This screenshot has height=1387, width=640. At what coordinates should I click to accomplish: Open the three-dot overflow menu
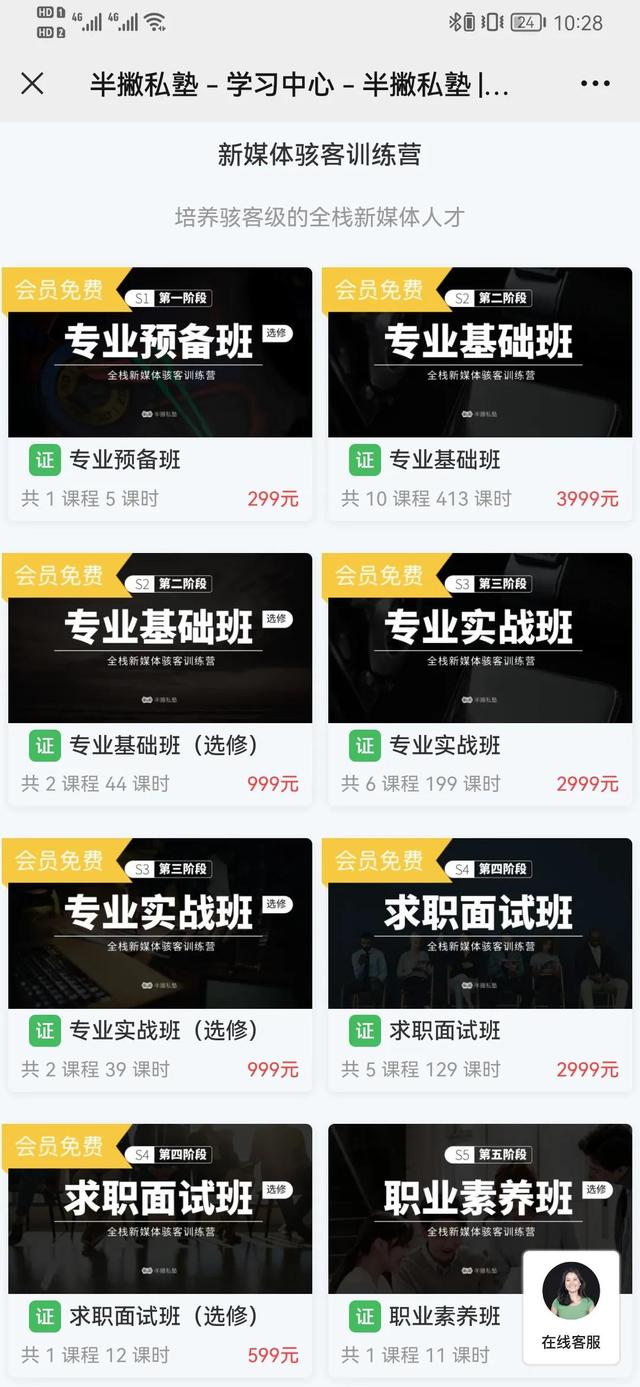[595, 84]
